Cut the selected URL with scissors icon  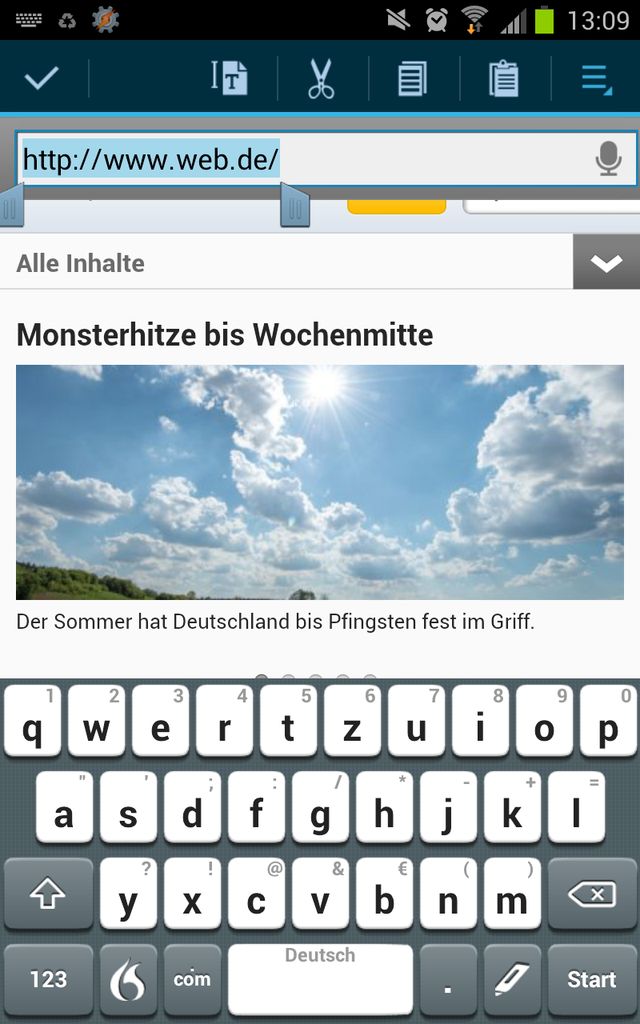[x=321, y=78]
